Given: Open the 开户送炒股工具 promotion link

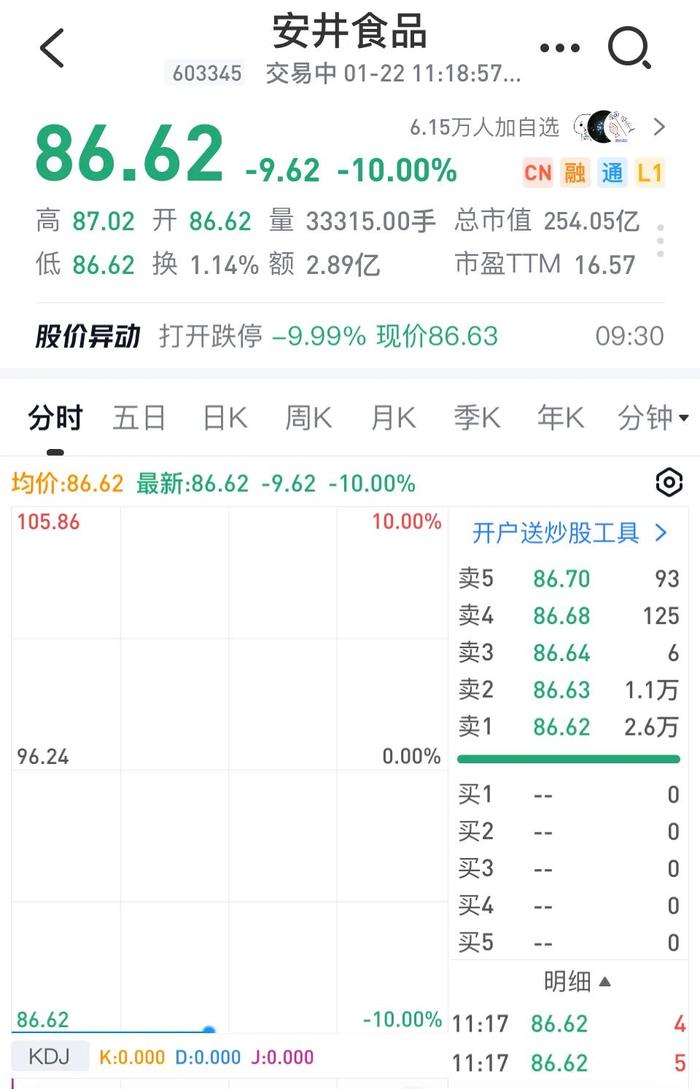Looking at the screenshot, I should 569,533.
